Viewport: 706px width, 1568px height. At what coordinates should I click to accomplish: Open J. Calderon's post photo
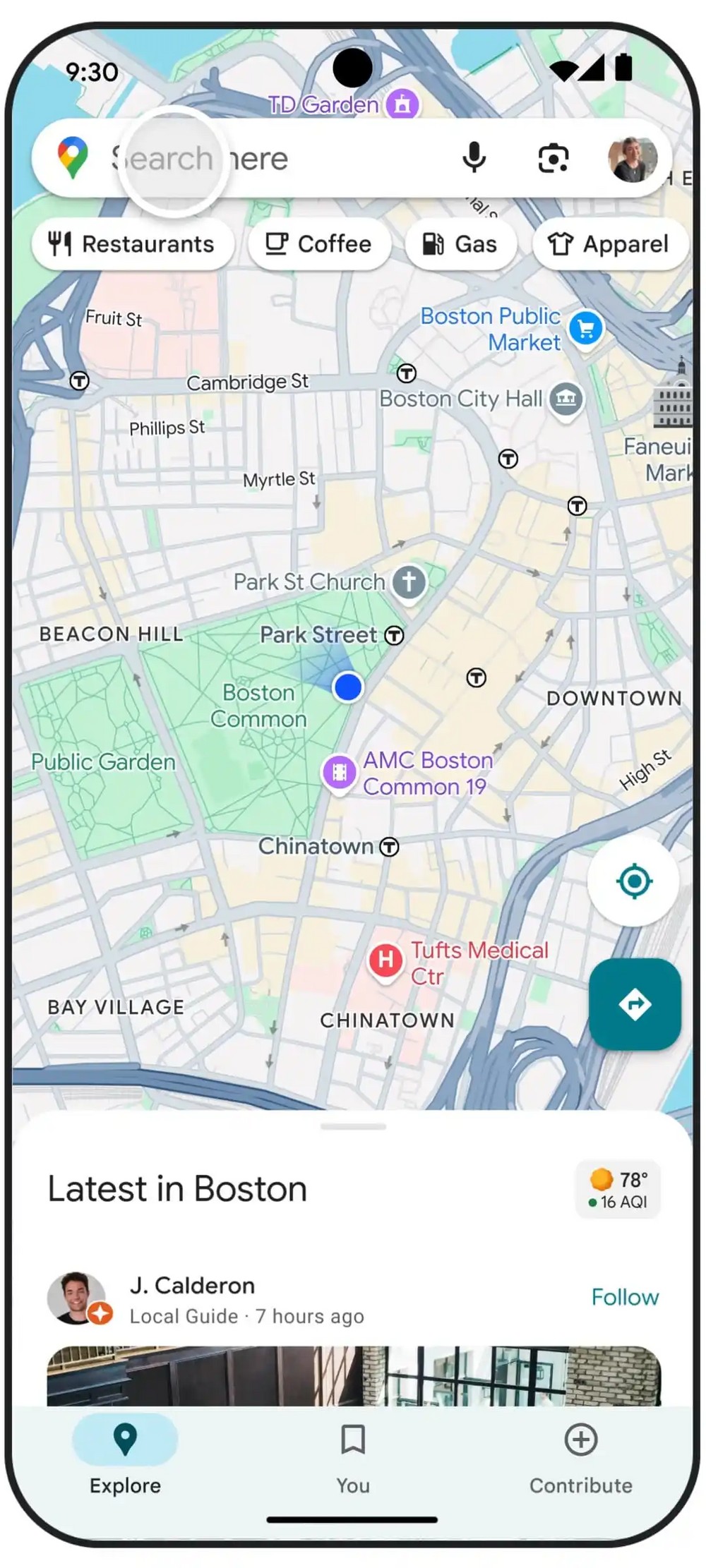coord(353,1375)
